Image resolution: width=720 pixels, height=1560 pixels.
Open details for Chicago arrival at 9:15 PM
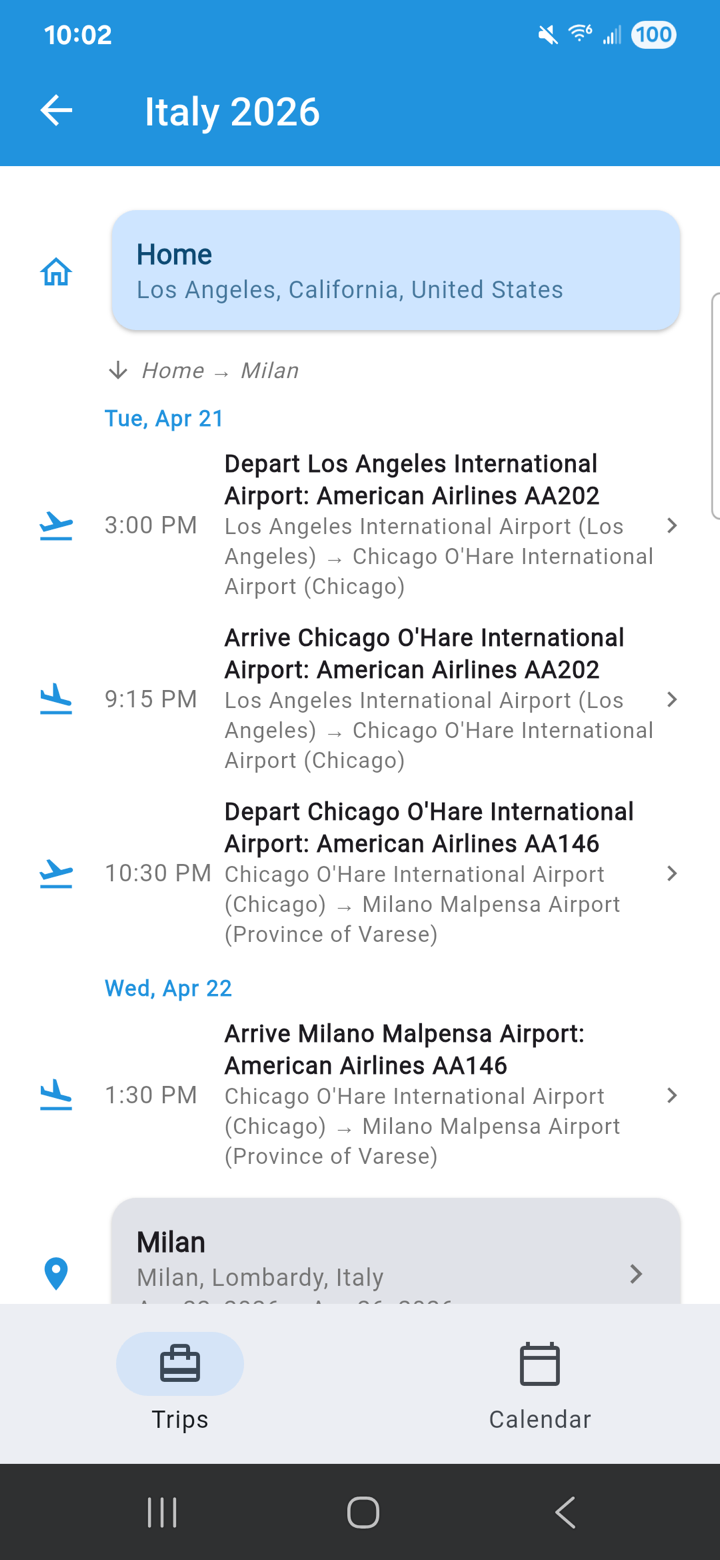pyautogui.click(x=671, y=699)
